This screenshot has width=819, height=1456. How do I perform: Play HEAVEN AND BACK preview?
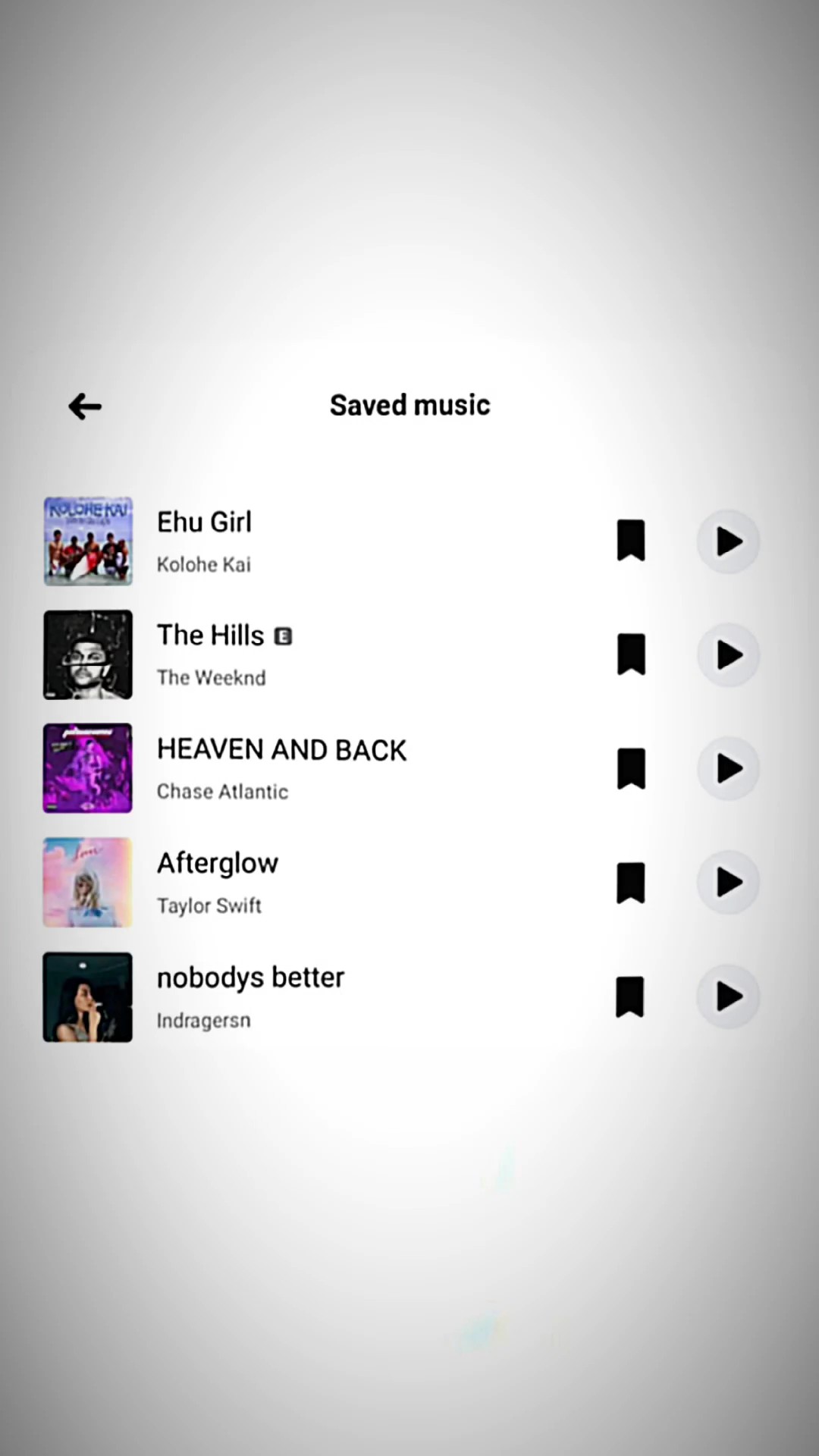click(728, 769)
